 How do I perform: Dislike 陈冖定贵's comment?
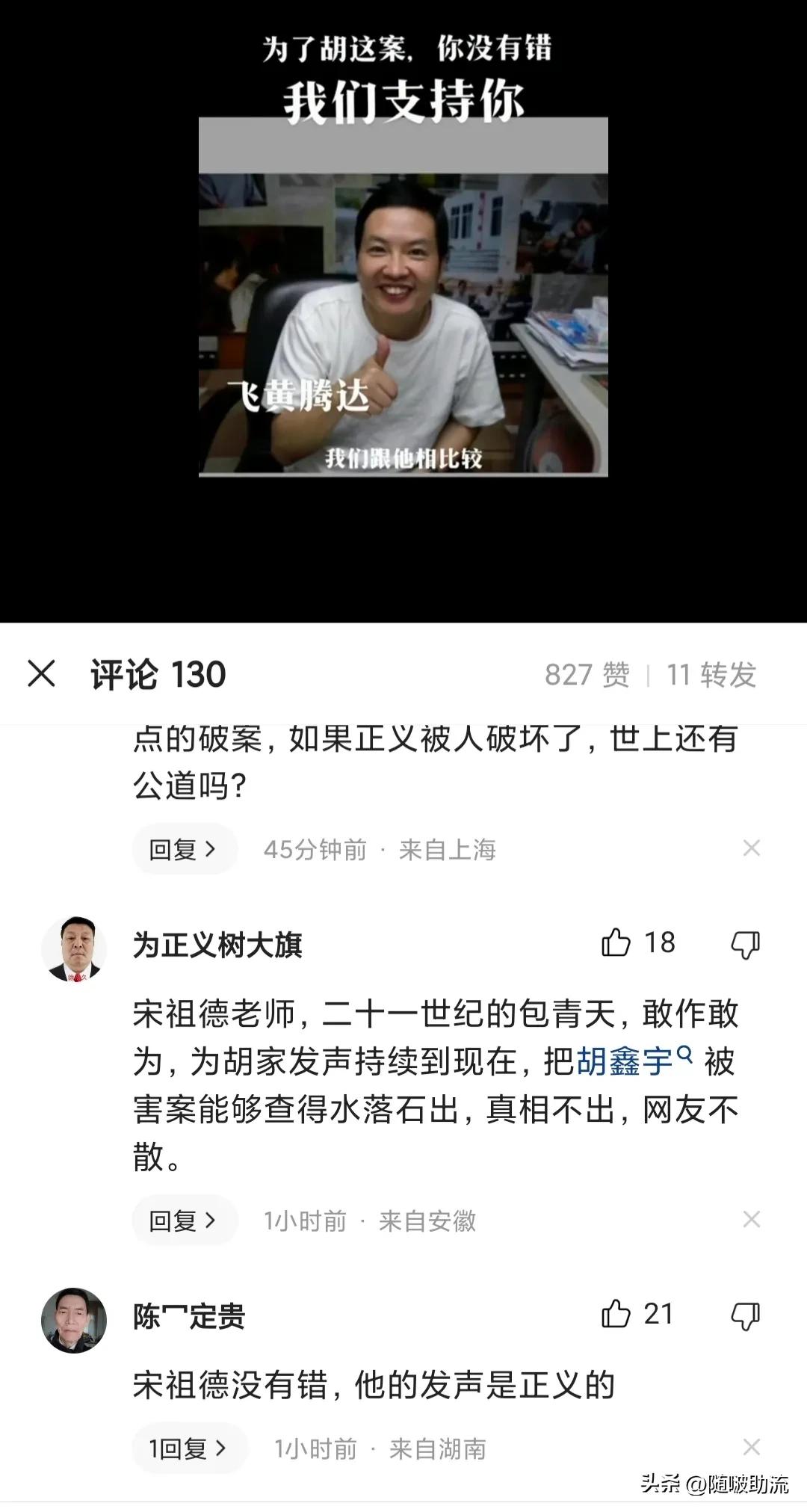745,1315
